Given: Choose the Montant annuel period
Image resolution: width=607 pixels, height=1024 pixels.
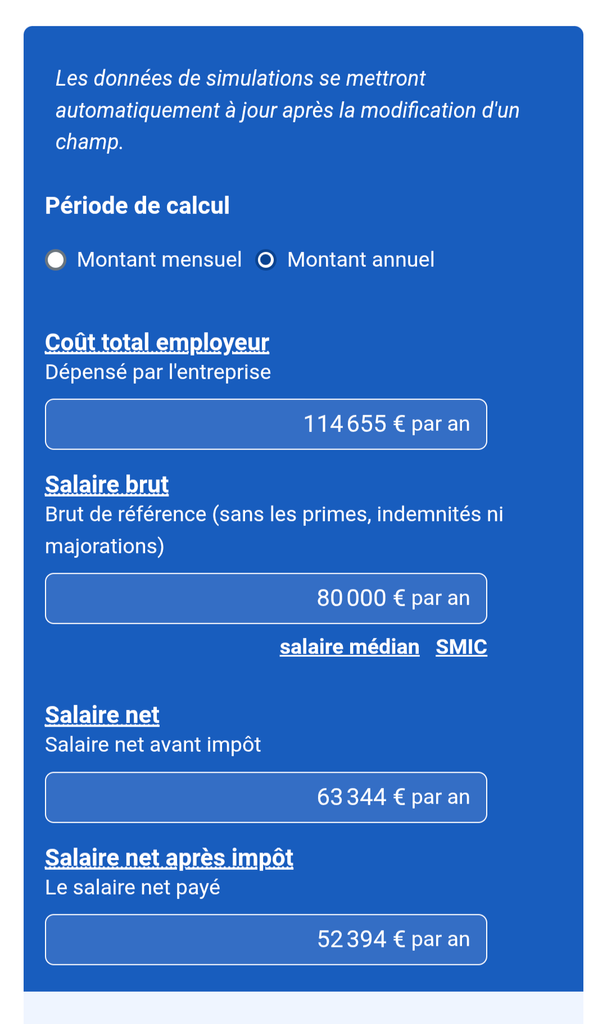Looking at the screenshot, I should [x=266, y=260].
